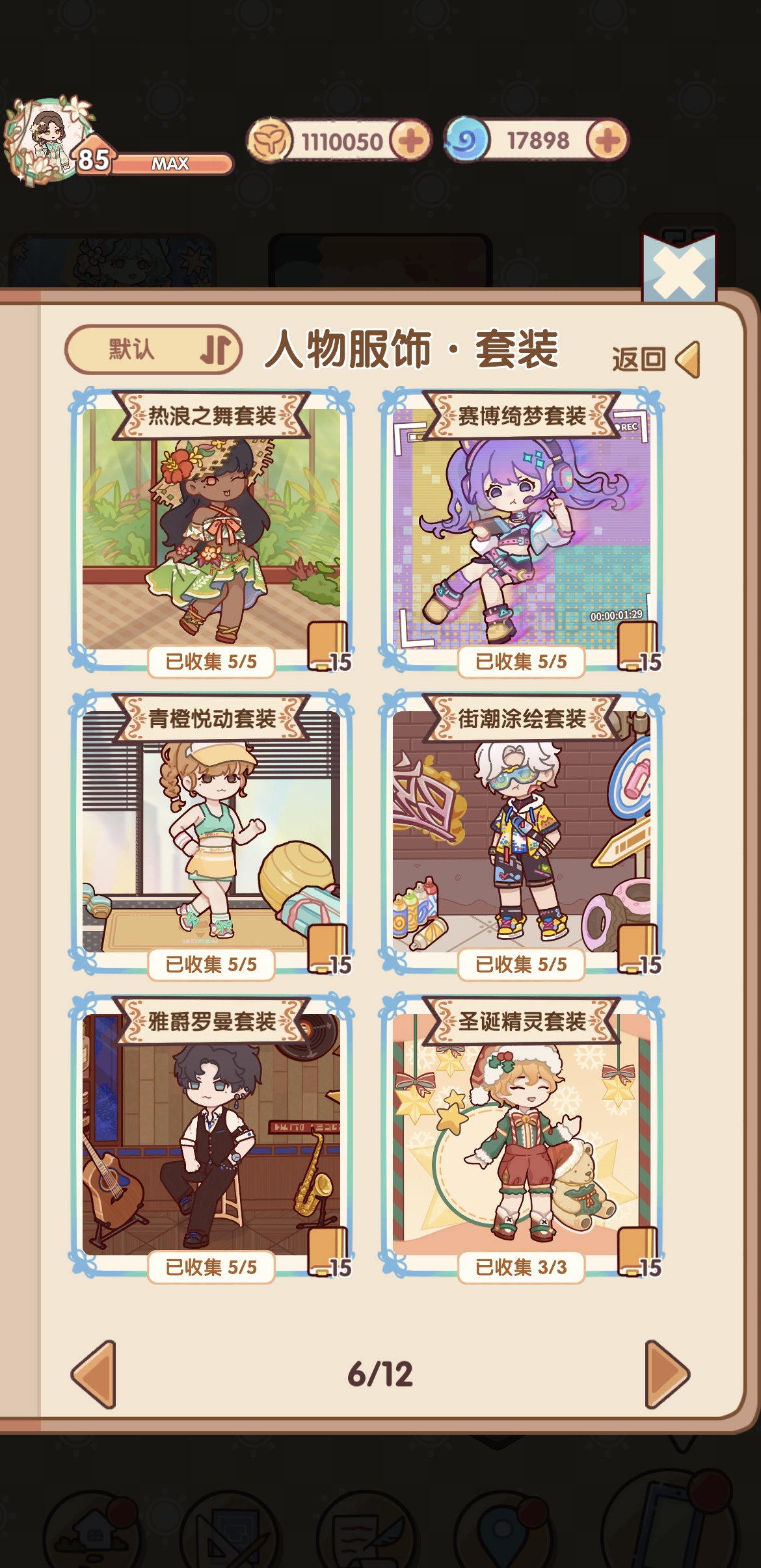This screenshot has height=1568, width=761.
Task: Open the player avatar profile
Action: (47, 141)
